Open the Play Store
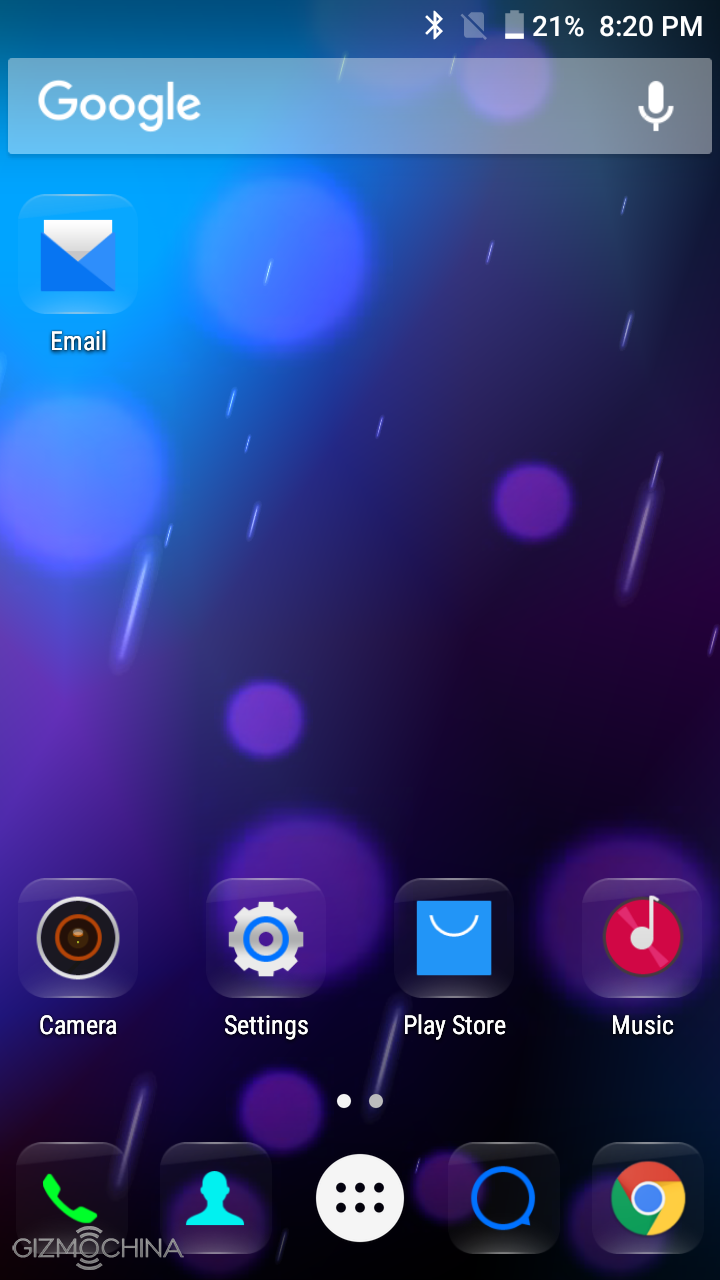 454,938
